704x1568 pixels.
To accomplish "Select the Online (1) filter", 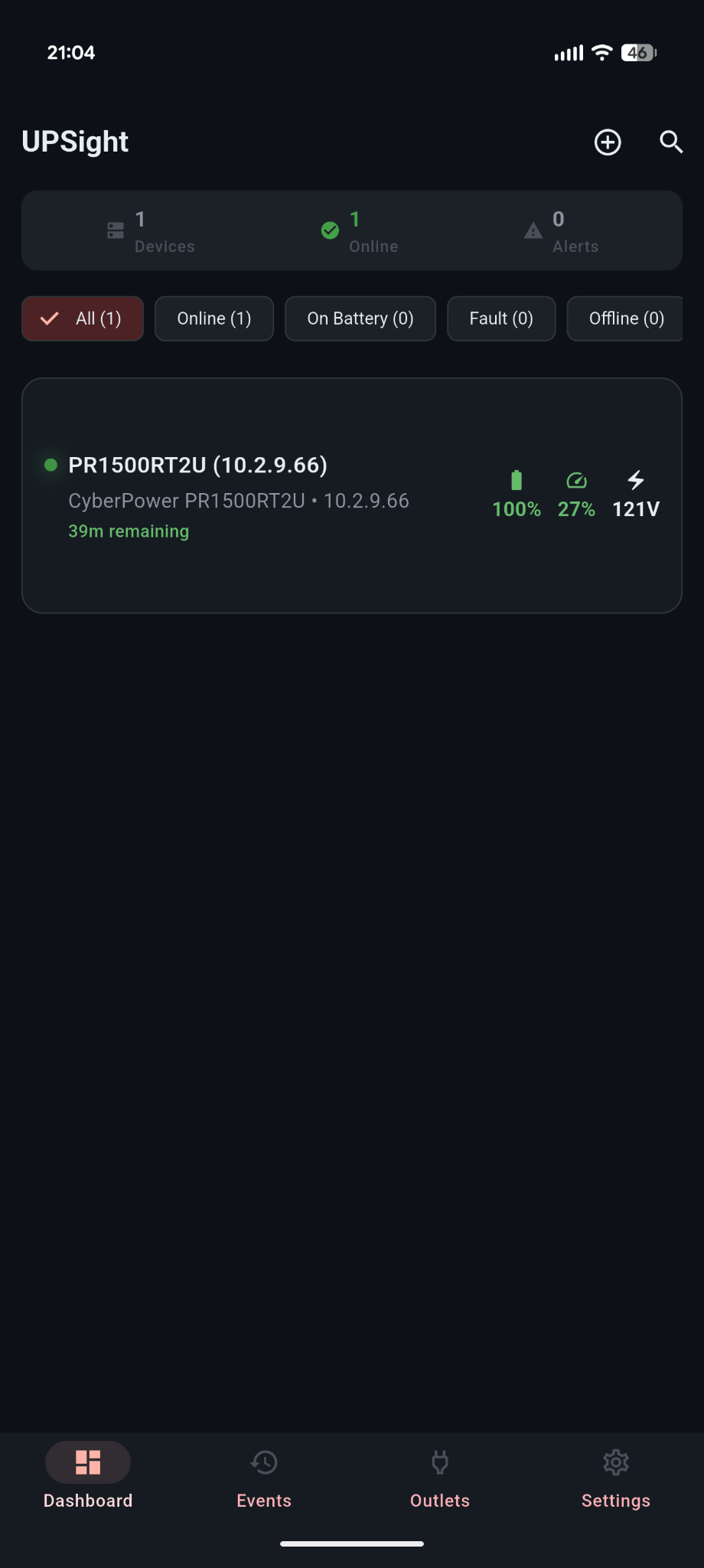I will (214, 318).
